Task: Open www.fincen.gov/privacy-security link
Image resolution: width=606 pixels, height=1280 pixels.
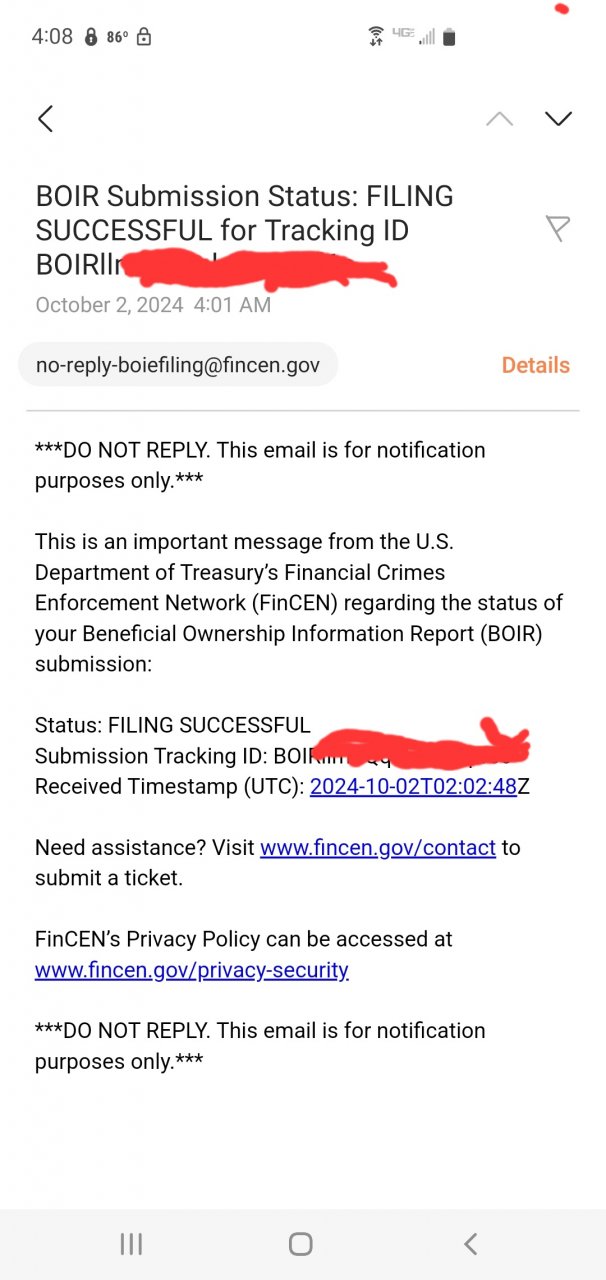Action: coord(192,970)
